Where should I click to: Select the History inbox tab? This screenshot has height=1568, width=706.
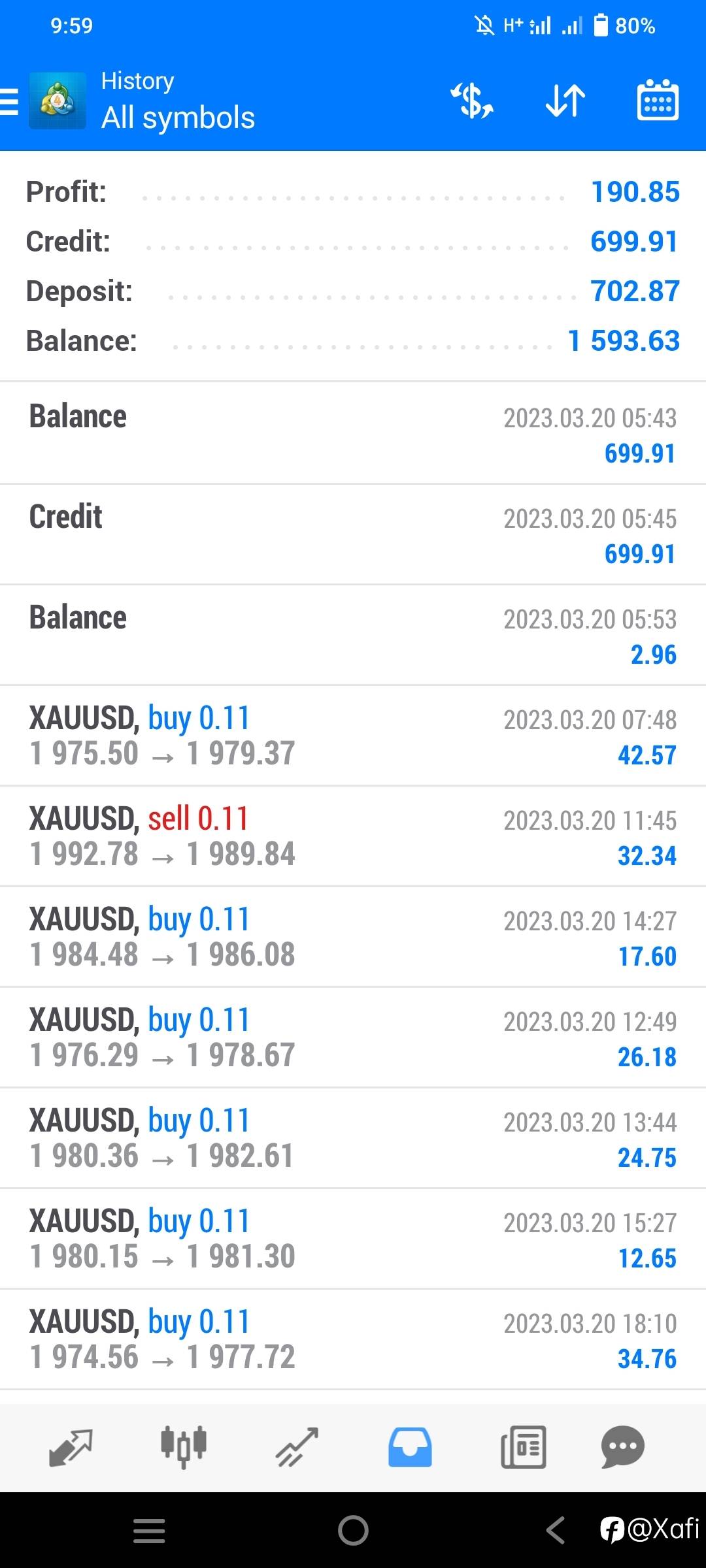click(410, 1447)
